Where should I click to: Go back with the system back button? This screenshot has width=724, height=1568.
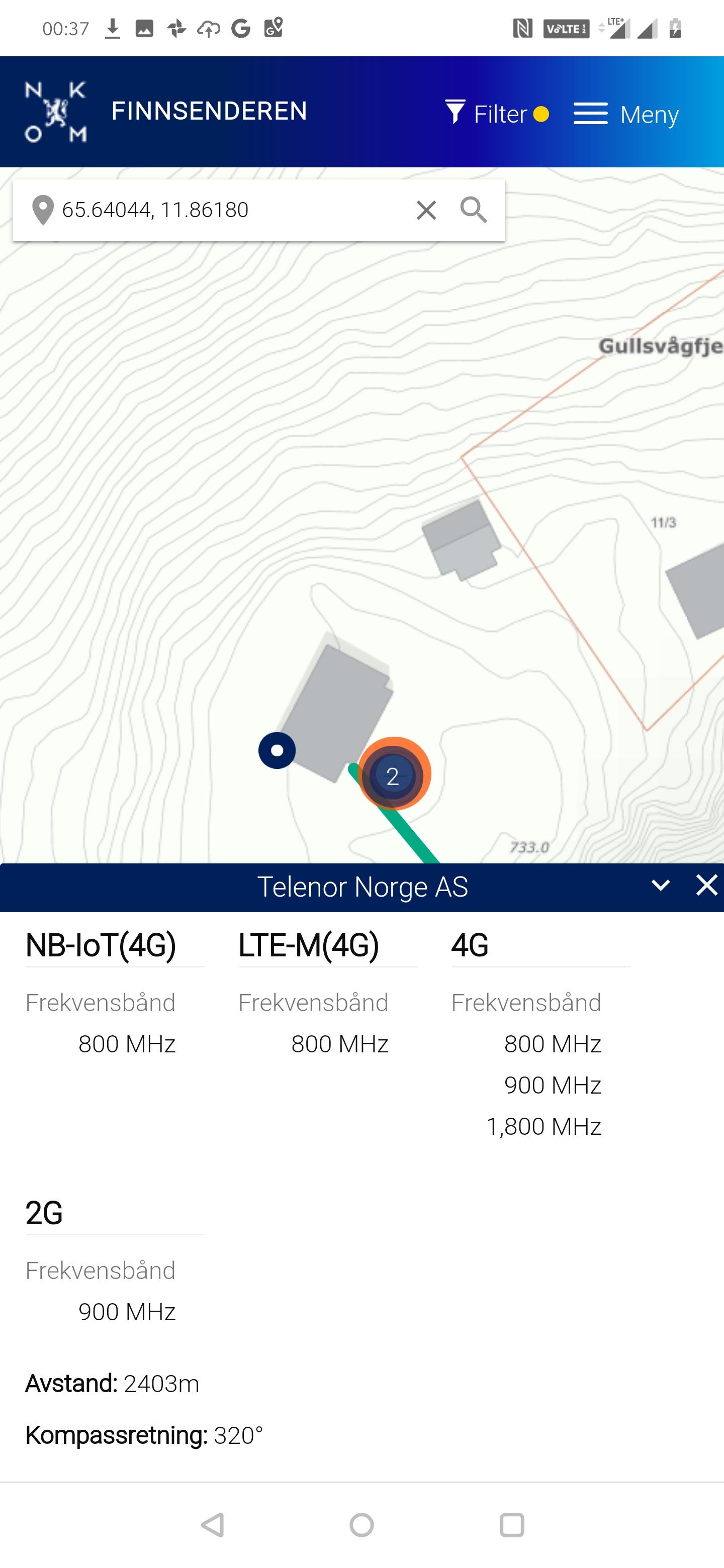pyautogui.click(x=213, y=1525)
